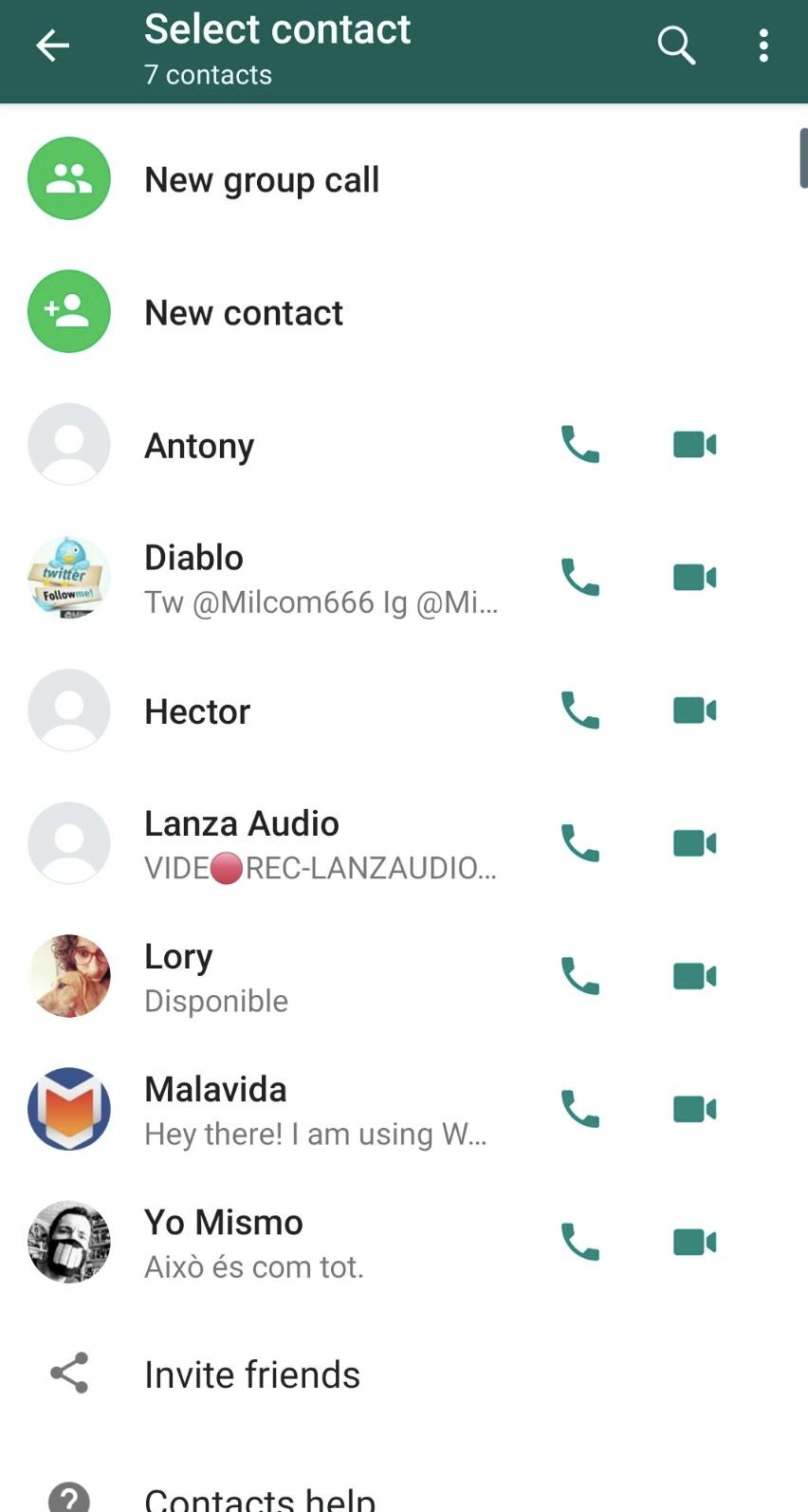Add a new contact
This screenshot has width=808, height=1512.
click(243, 312)
